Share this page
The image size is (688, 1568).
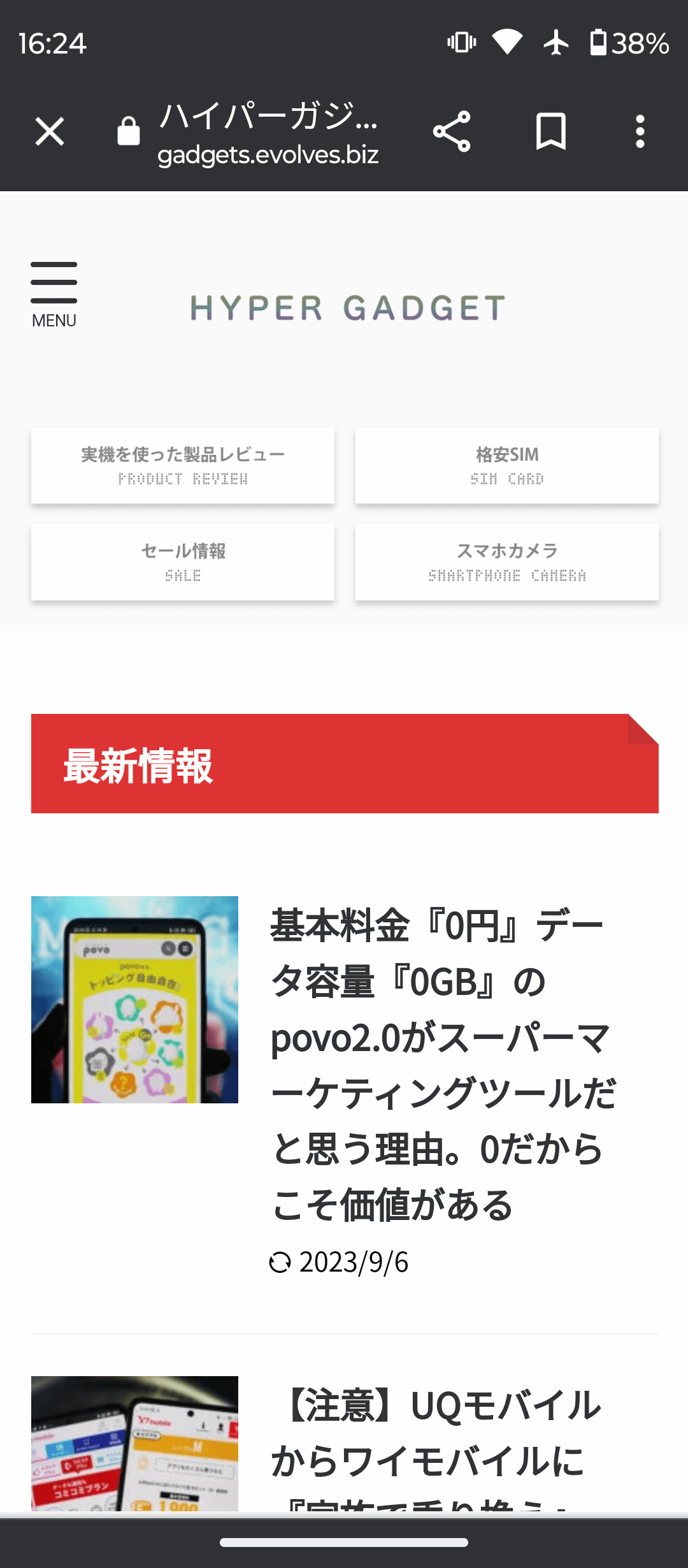(452, 132)
